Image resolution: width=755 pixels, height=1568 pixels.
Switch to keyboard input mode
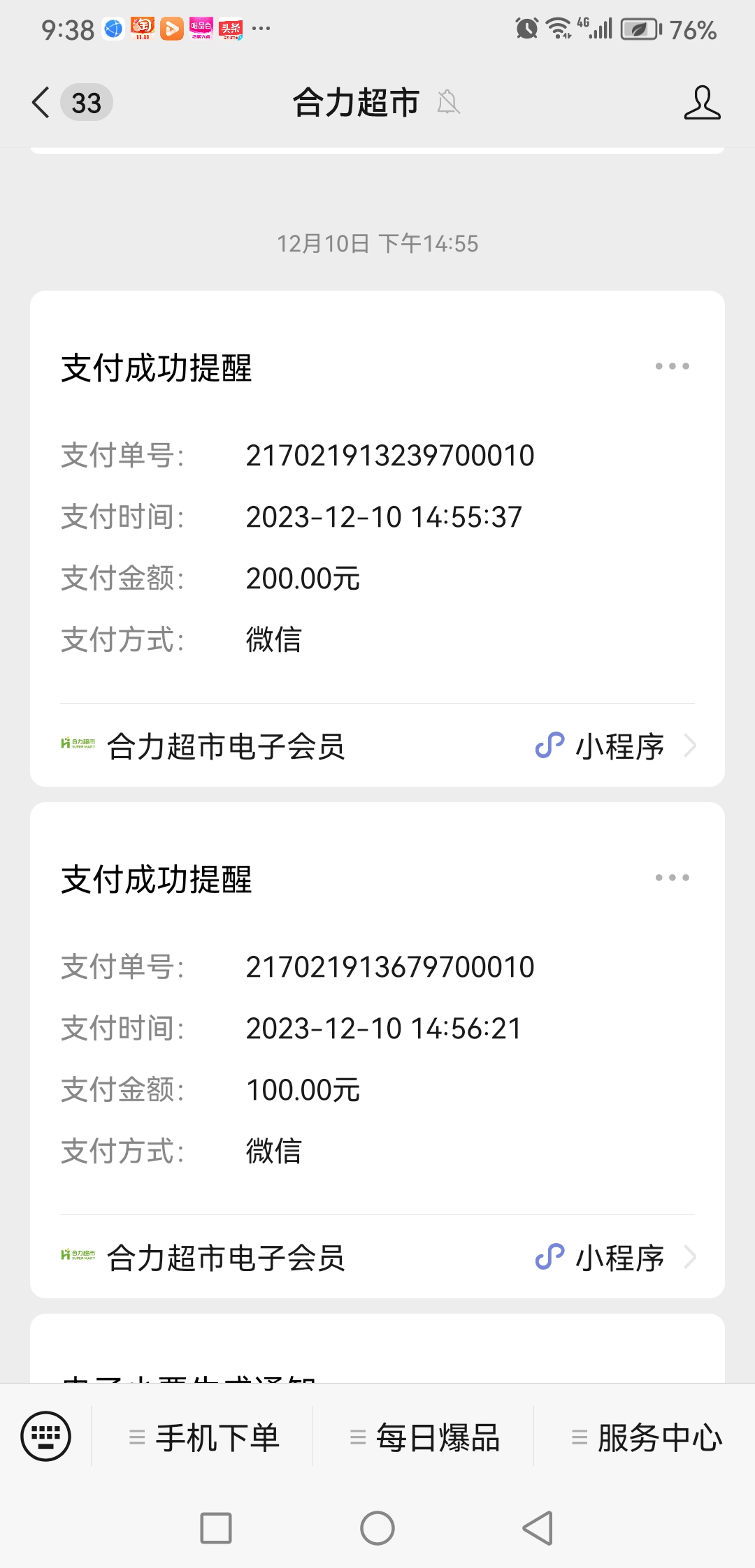click(46, 1437)
